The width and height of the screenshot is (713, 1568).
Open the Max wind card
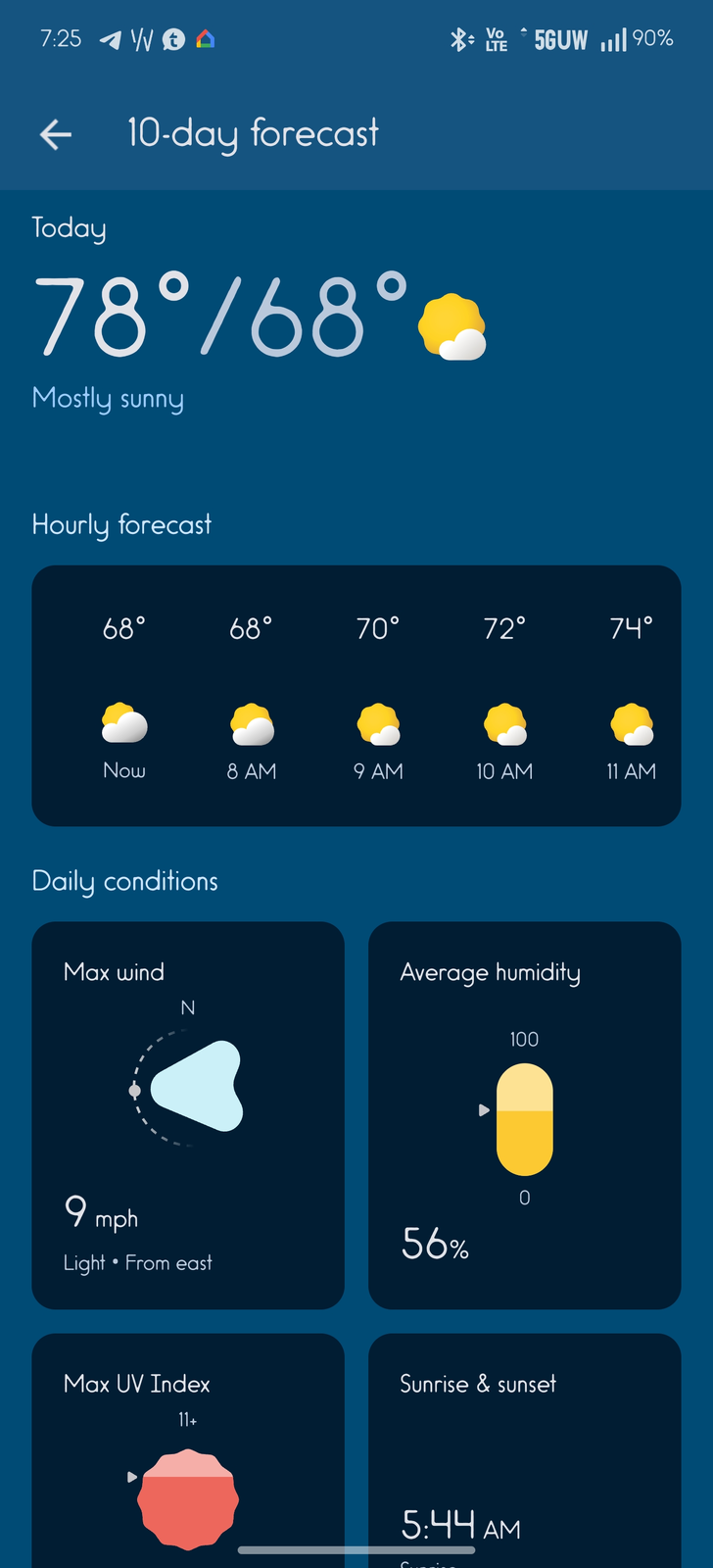tap(188, 1114)
